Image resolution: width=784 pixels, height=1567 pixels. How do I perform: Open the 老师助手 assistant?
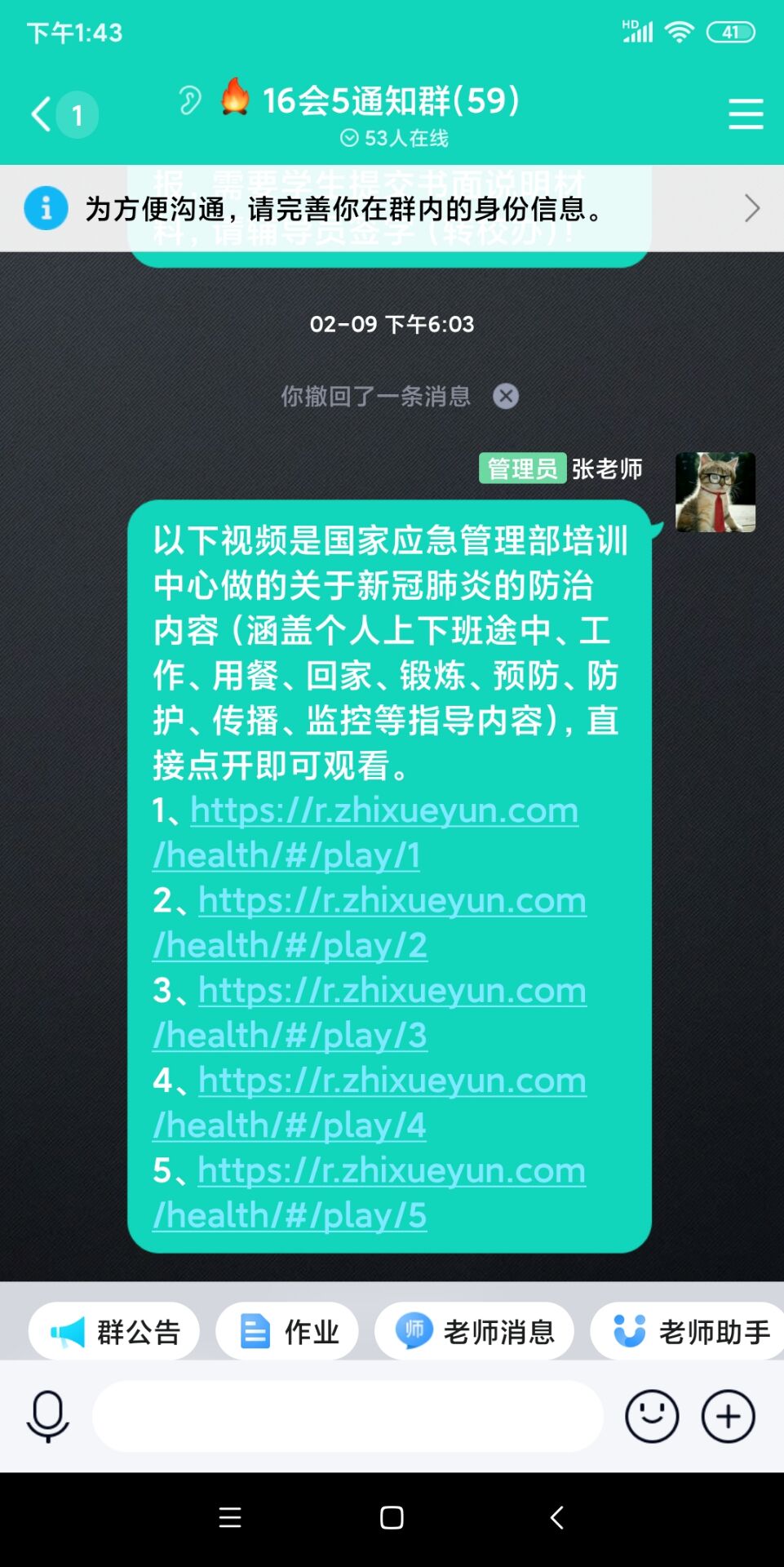coord(689,1332)
